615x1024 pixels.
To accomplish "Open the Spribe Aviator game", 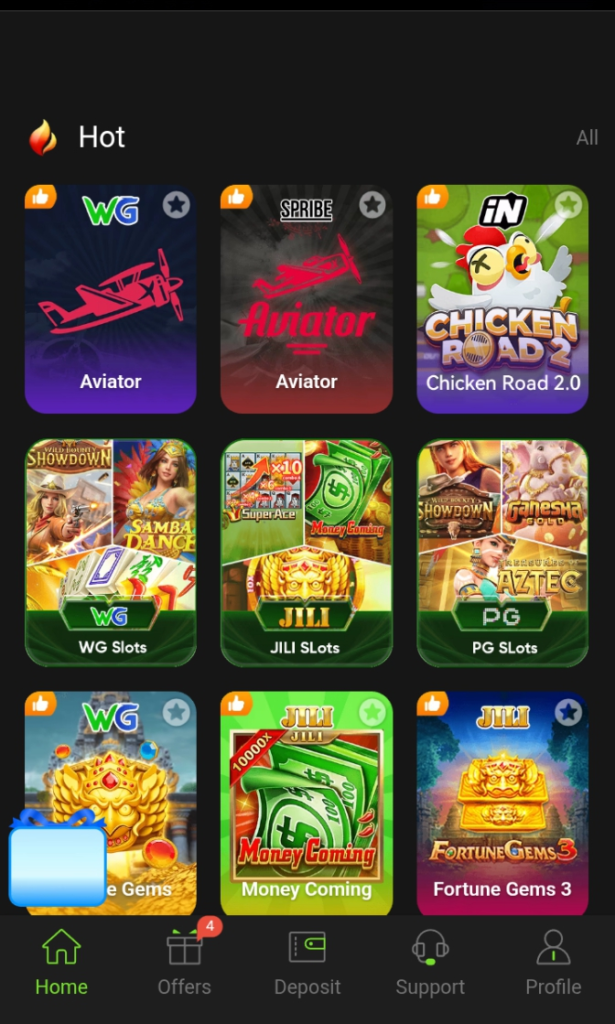I will [x=306, y=300].
